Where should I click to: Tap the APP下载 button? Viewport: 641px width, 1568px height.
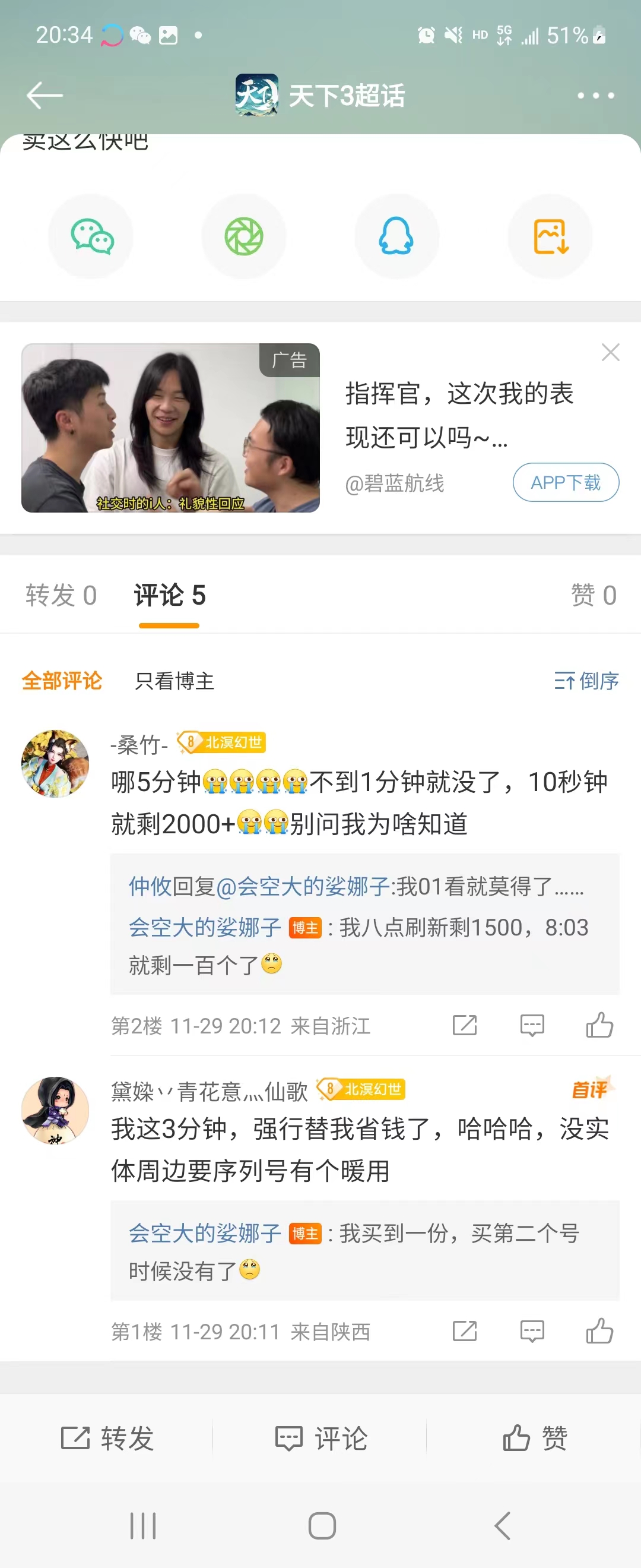(566, 483)
